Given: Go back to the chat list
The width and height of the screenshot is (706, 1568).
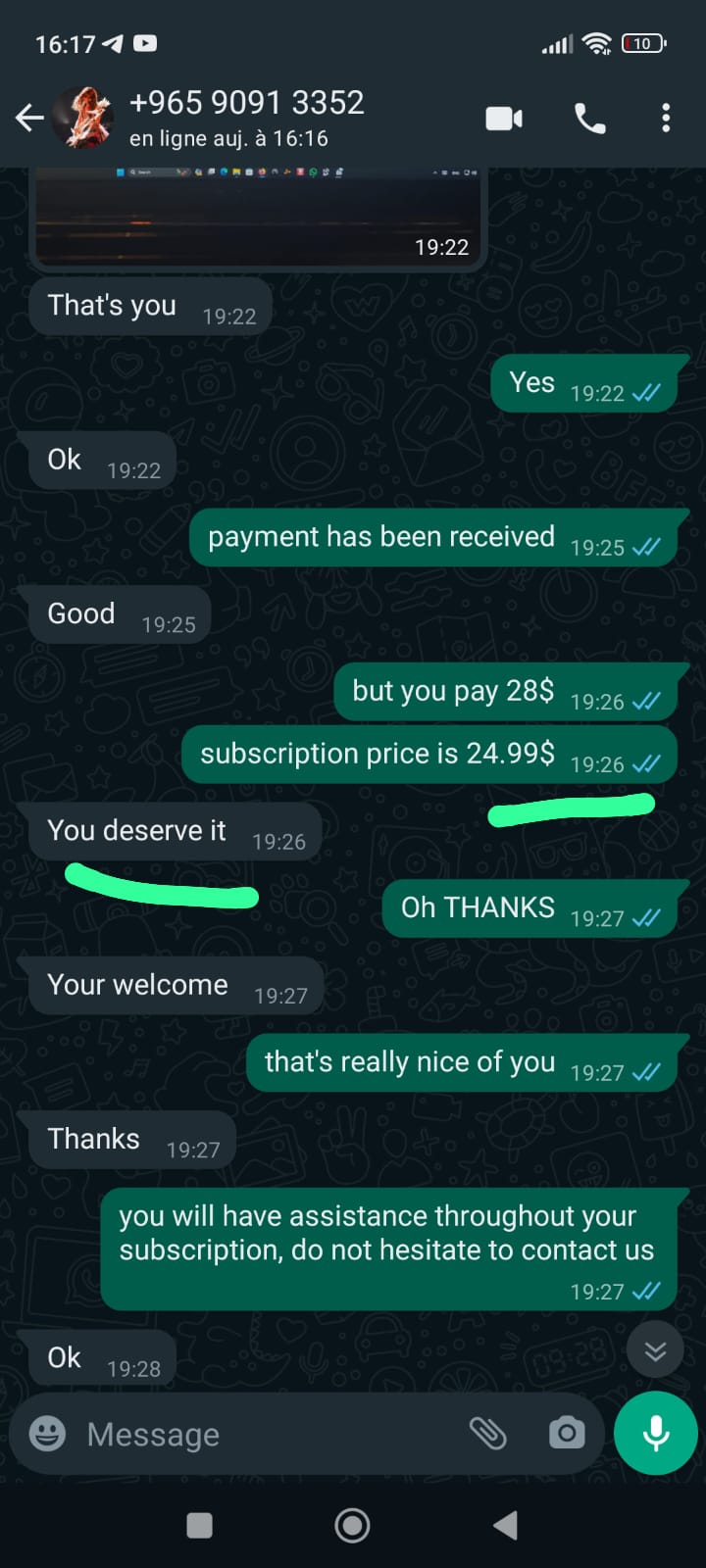Looking at the screenshot, I should pyautogui.click(x=29, y=119).
